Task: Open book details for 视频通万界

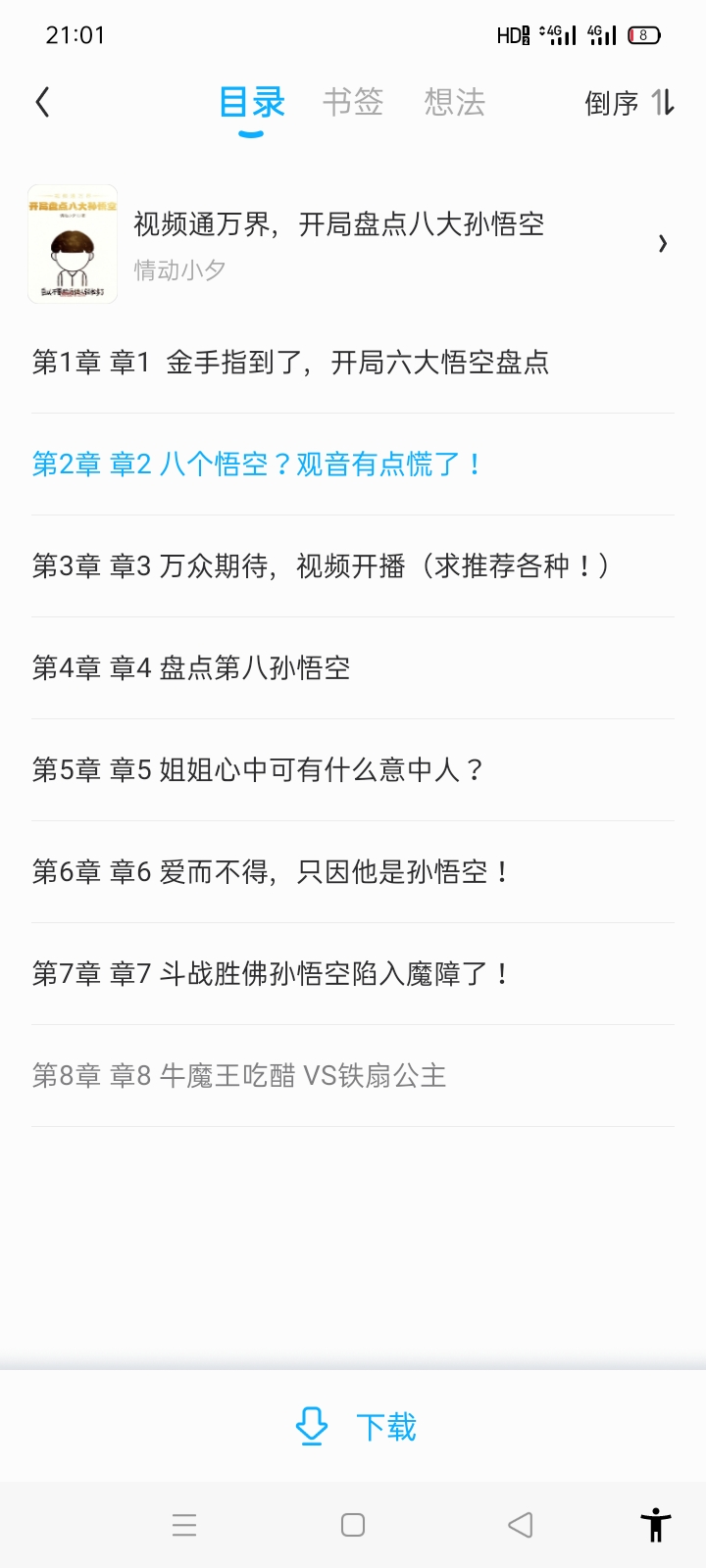Action: tap(353, 243)
